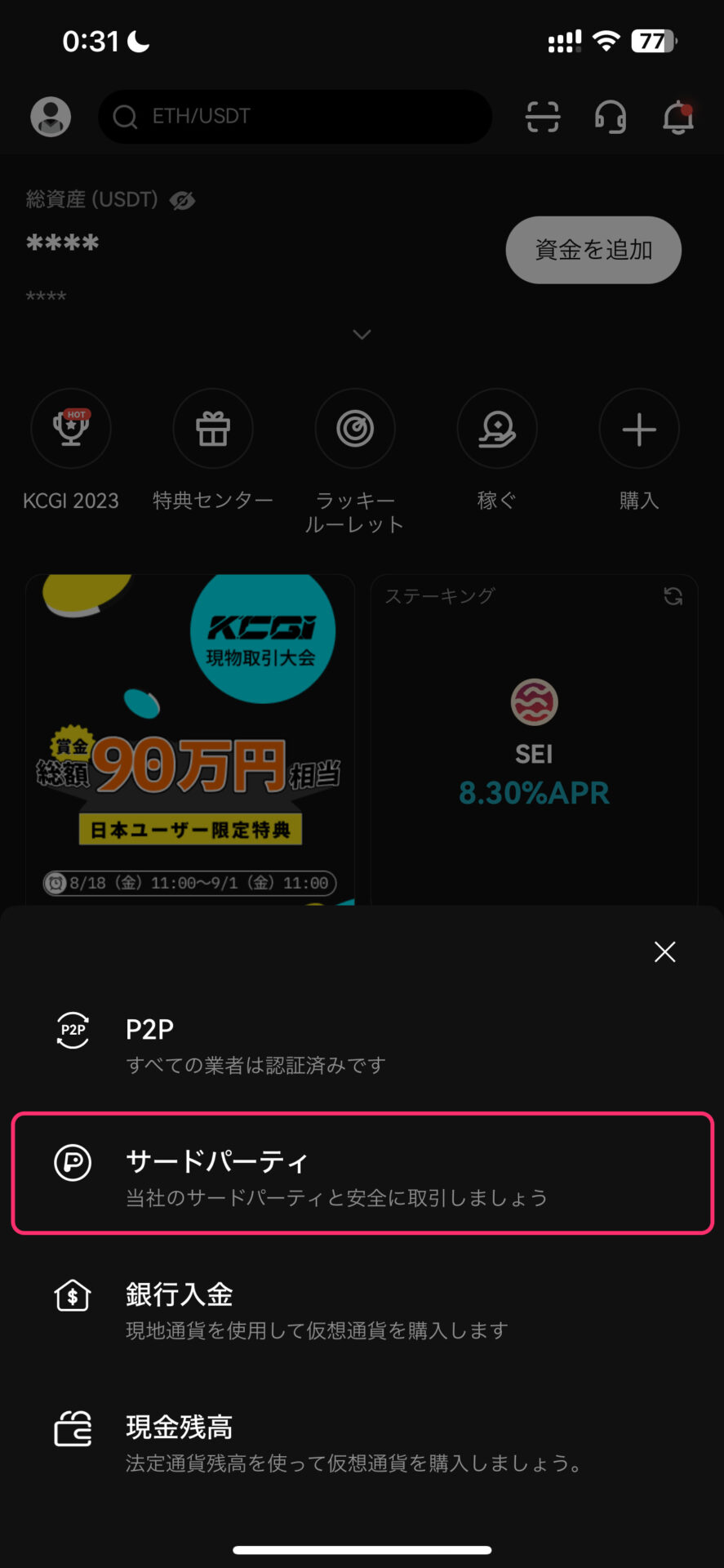Image resolution: width=724 pixels, height=1568 pixels.
Task: Close the purchase options bottom sheet
Action: pos(664,951)
